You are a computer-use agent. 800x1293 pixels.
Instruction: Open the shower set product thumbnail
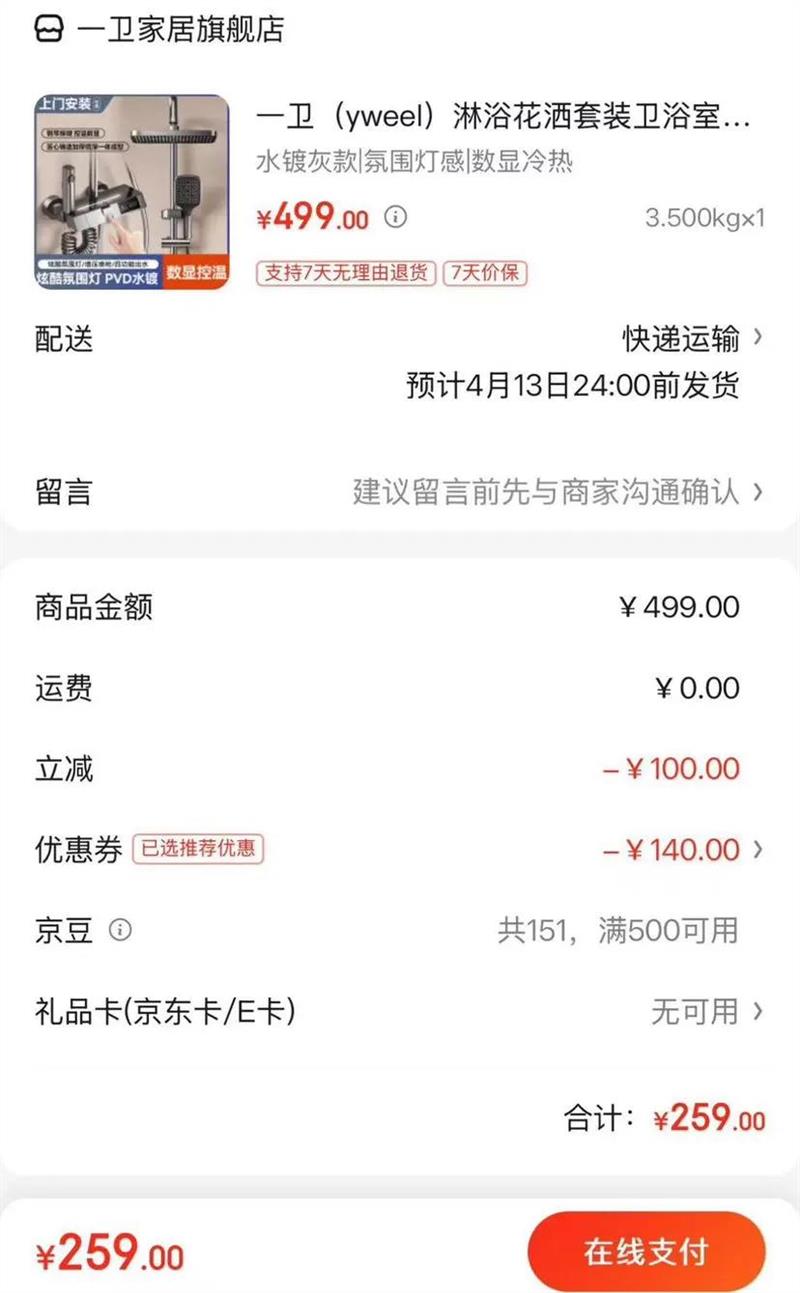point(132,192)
